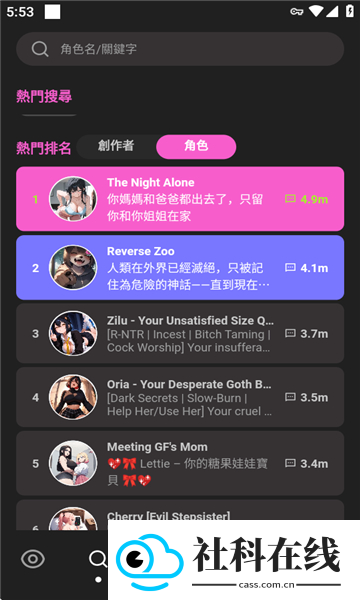Tap the character name search field

click(x=180, y=49)
